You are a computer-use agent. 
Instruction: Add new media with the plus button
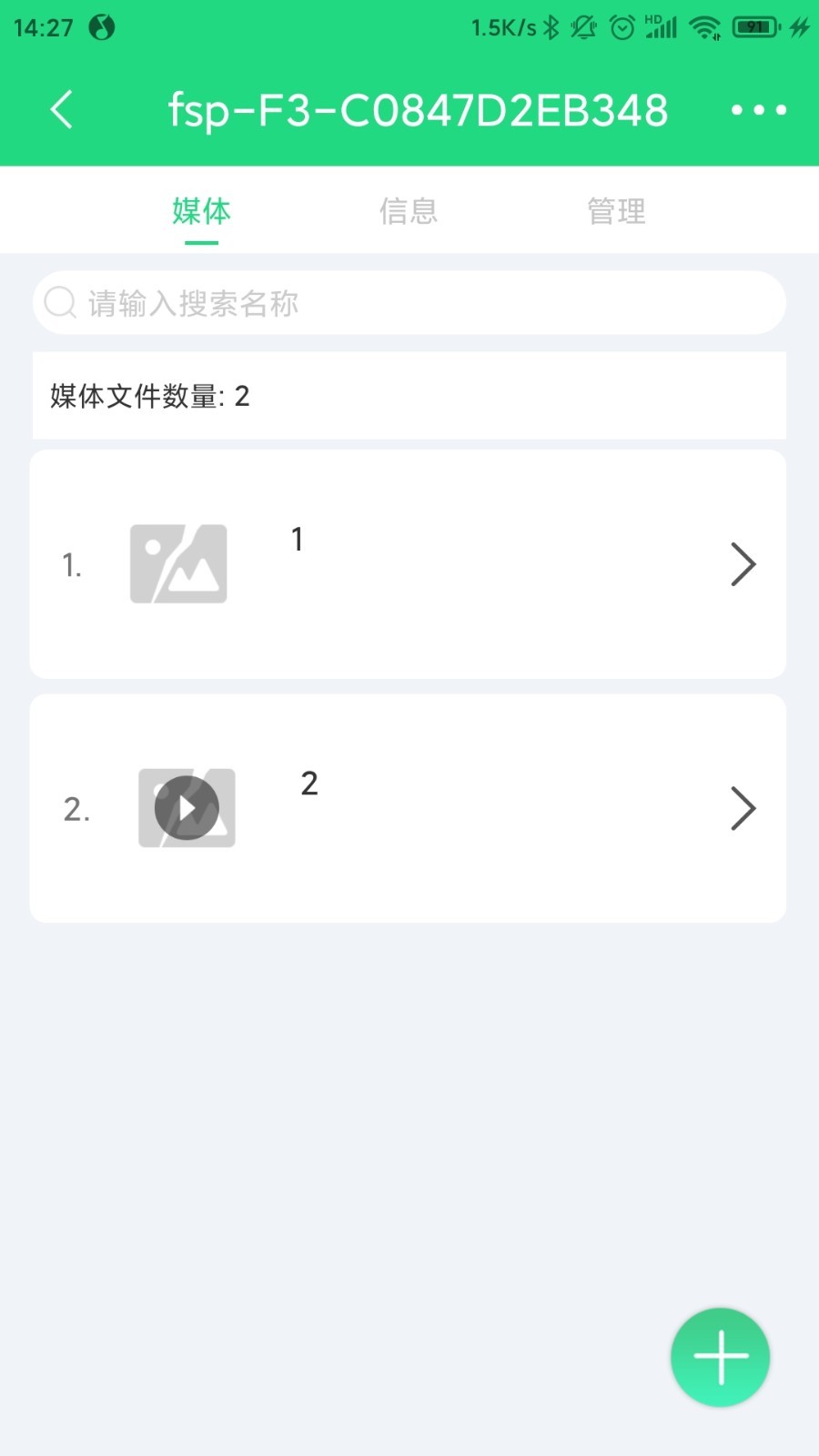pyautogui.click(x=720, y=1357)
